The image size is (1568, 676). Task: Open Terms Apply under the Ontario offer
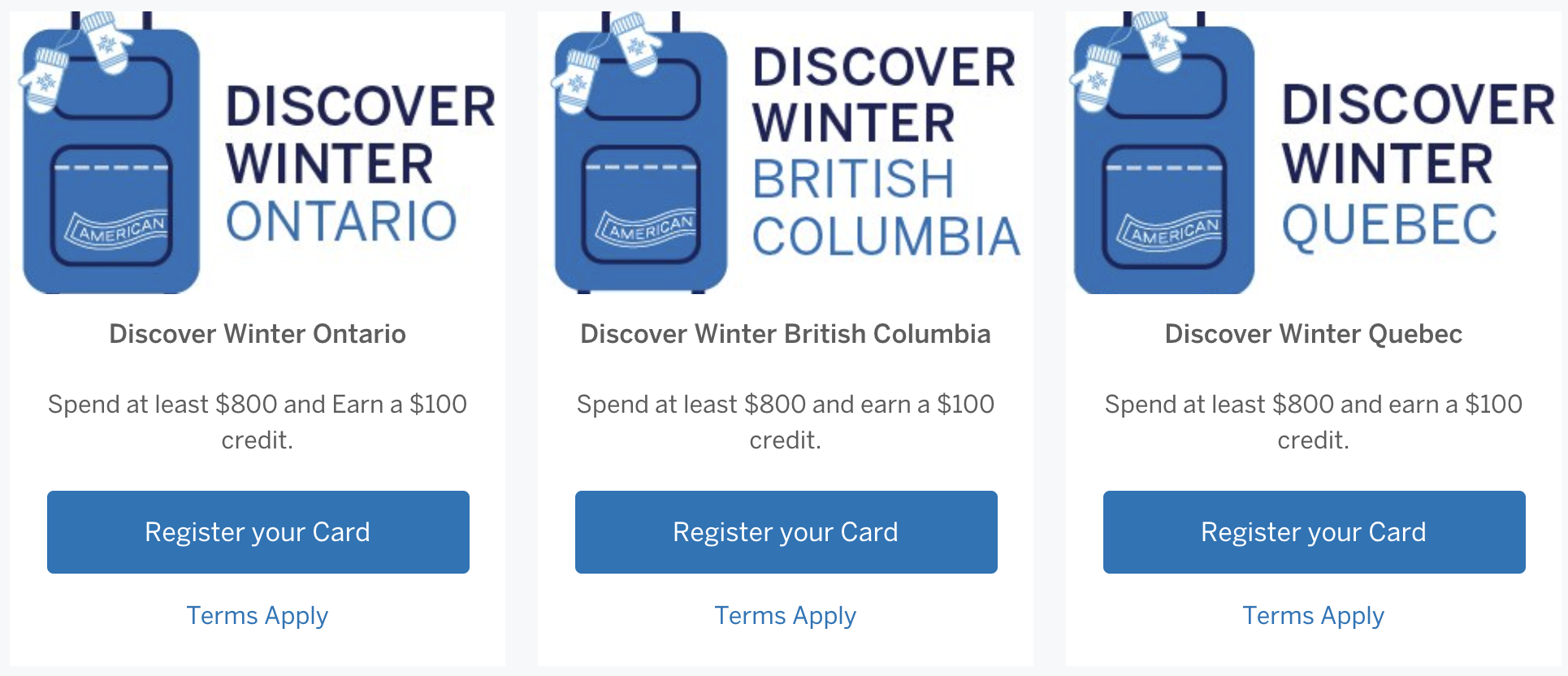(x=258, y=616)
